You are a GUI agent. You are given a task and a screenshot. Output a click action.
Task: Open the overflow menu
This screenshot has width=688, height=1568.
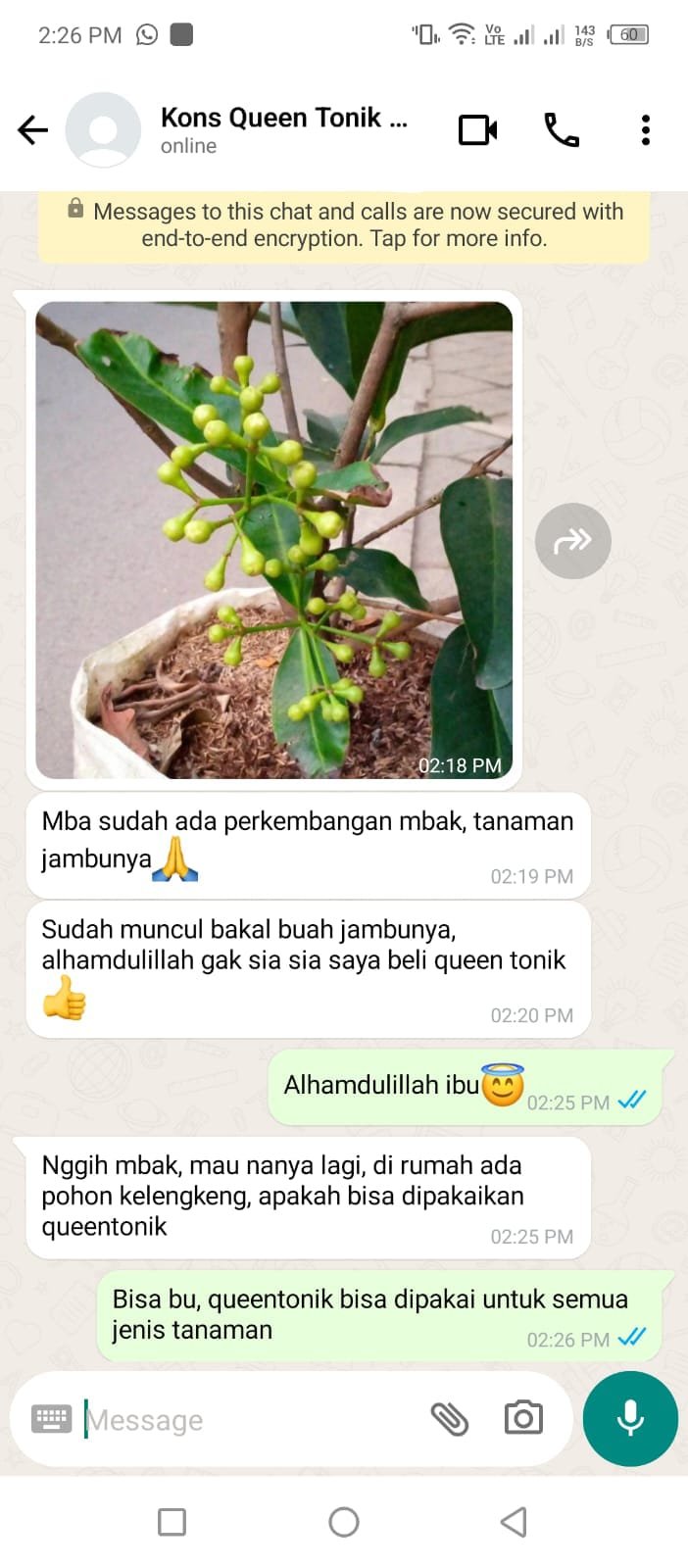coord(645,129)
